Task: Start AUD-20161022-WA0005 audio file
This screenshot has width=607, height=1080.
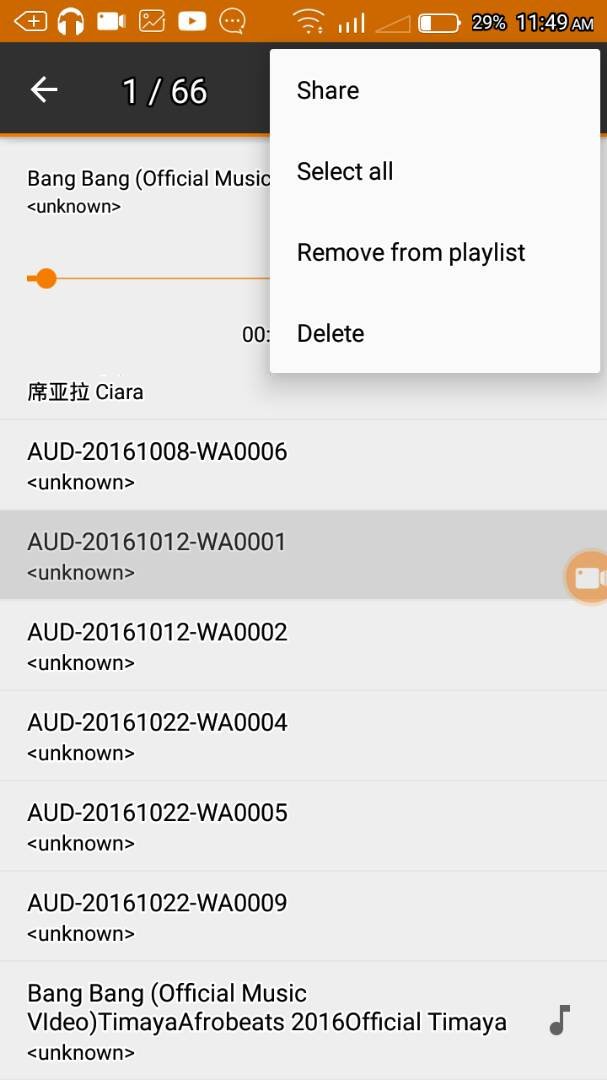Action: click(157, 825)
